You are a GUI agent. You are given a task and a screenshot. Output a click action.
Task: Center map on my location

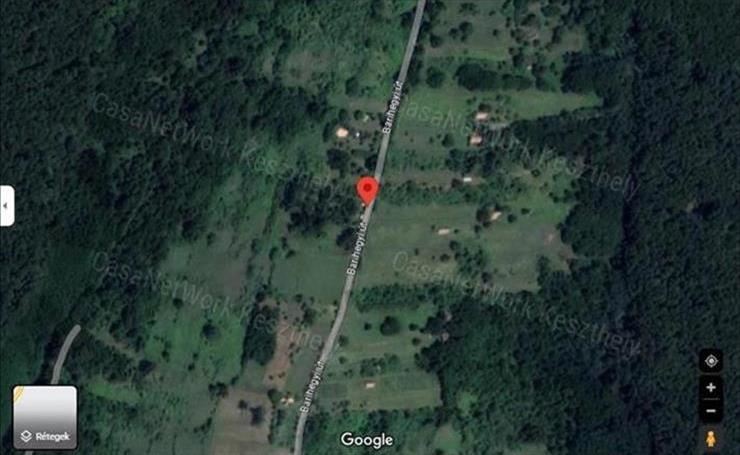tap(711, 361)
